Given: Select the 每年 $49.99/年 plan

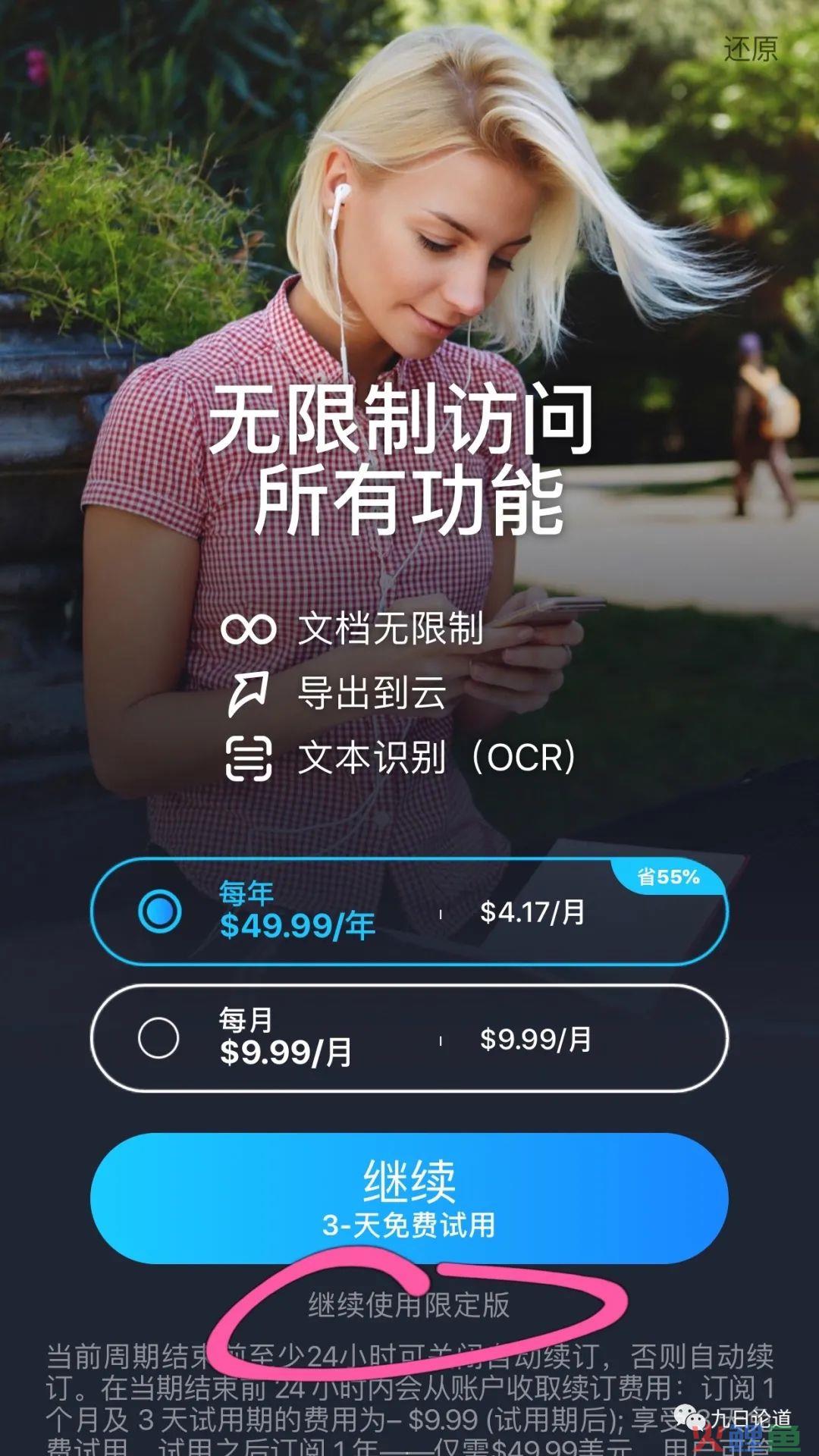Looking at the screenshot, I should [408, 912].
